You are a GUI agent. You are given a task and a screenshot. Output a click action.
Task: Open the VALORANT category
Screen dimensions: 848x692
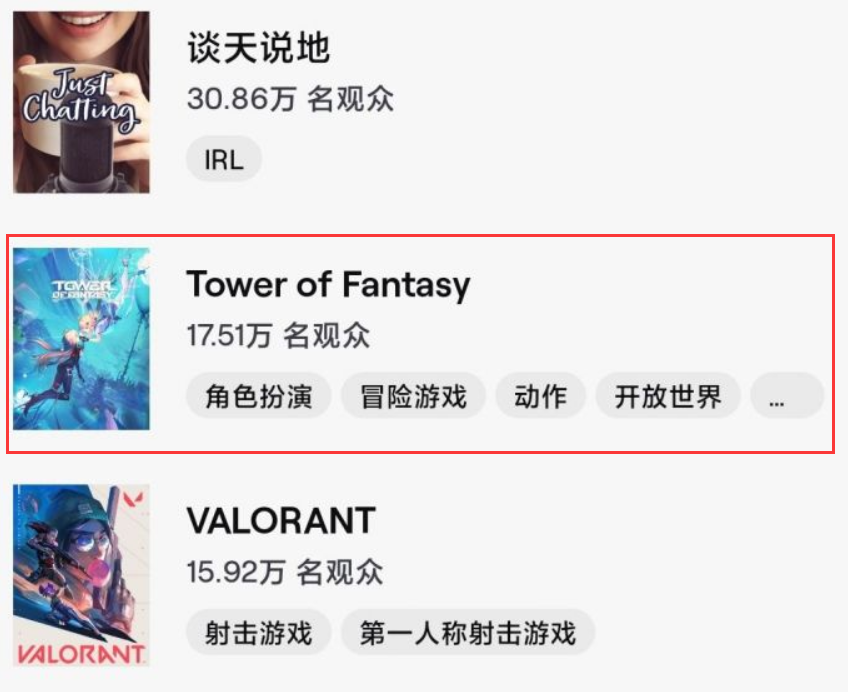[x=280, y=520]
